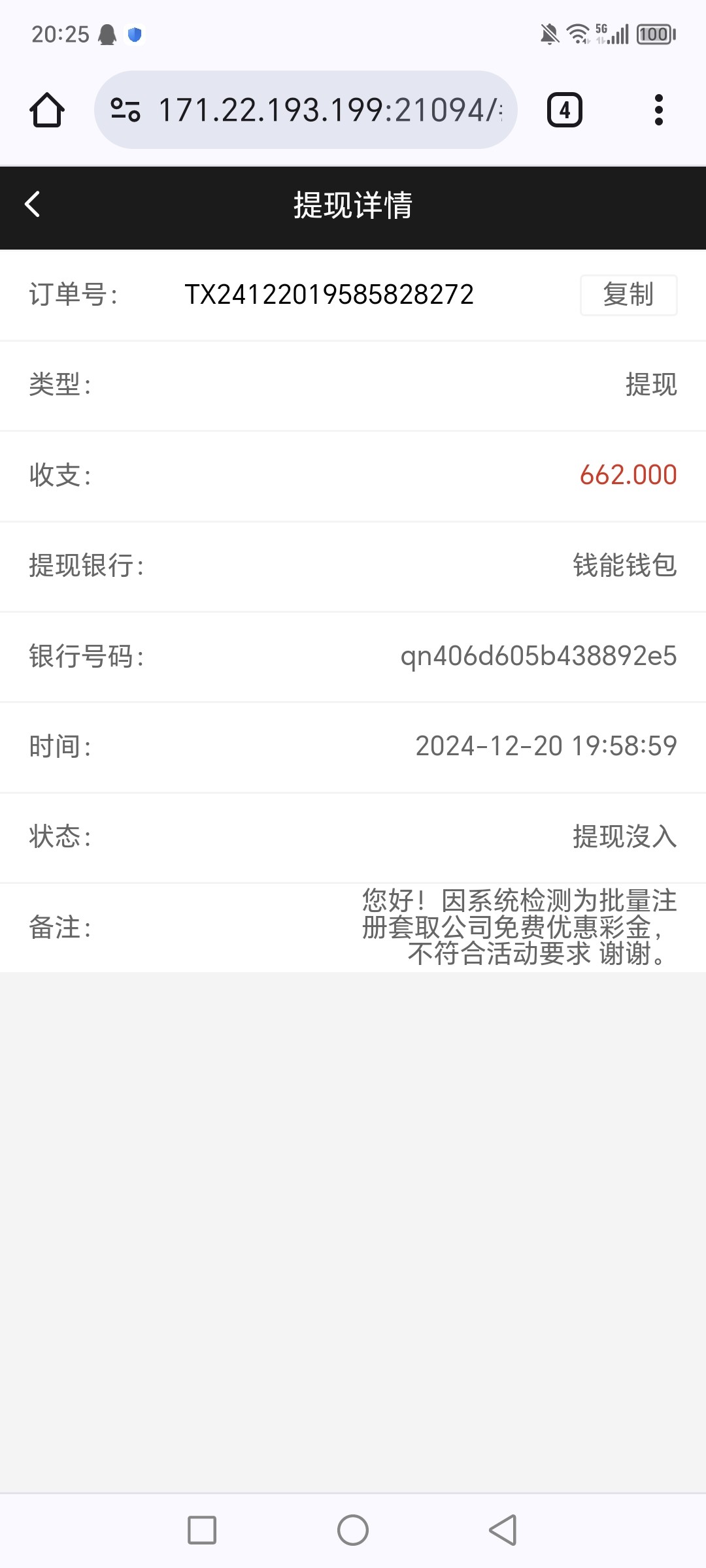View site information icon in address bar
706x1568 pixels.
click(126, 110)
